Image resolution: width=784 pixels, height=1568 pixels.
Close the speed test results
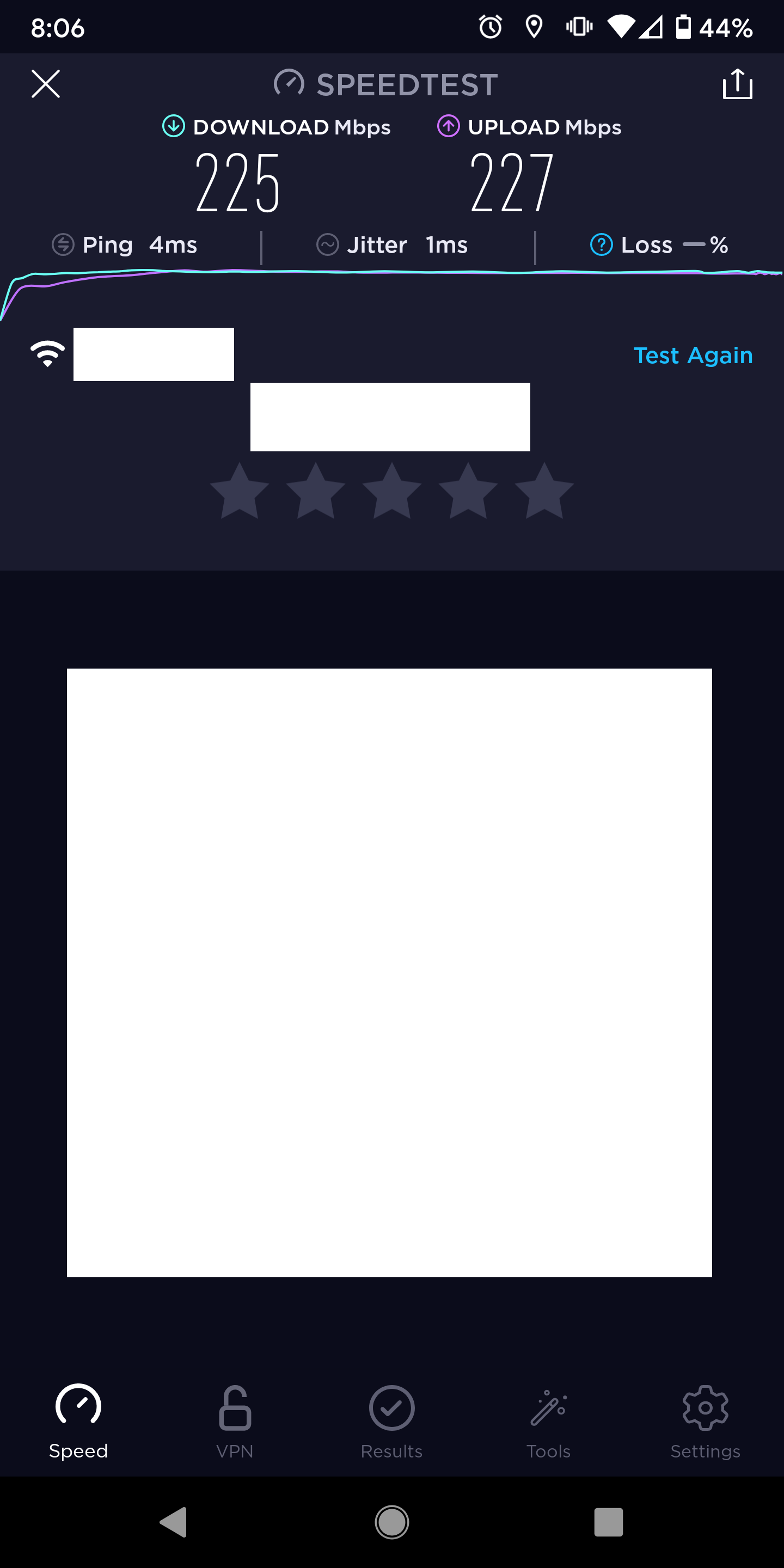pos(46,84)
